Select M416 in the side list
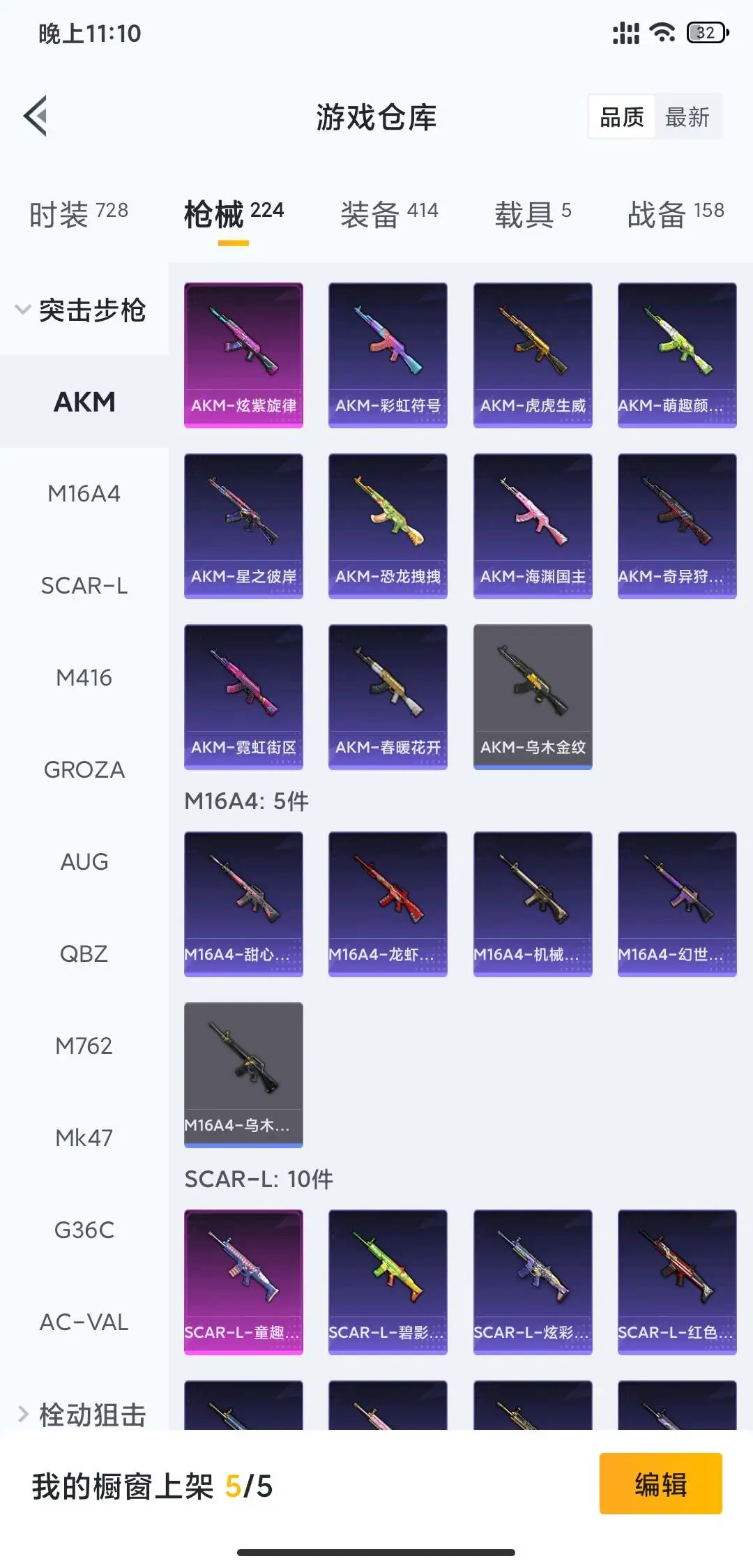Viewport: 753px width, 1568px height. (x=84, y=677)
